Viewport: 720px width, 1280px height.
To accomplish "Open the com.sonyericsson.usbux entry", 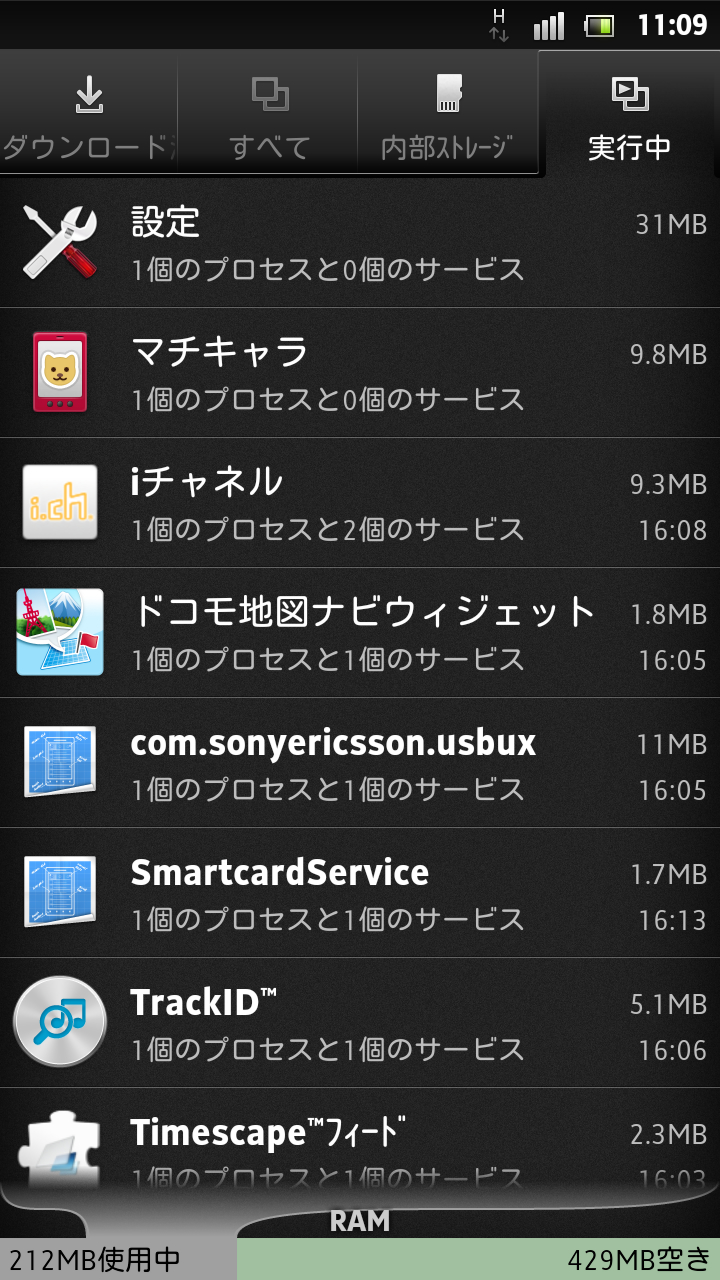I will click(360, 763).
